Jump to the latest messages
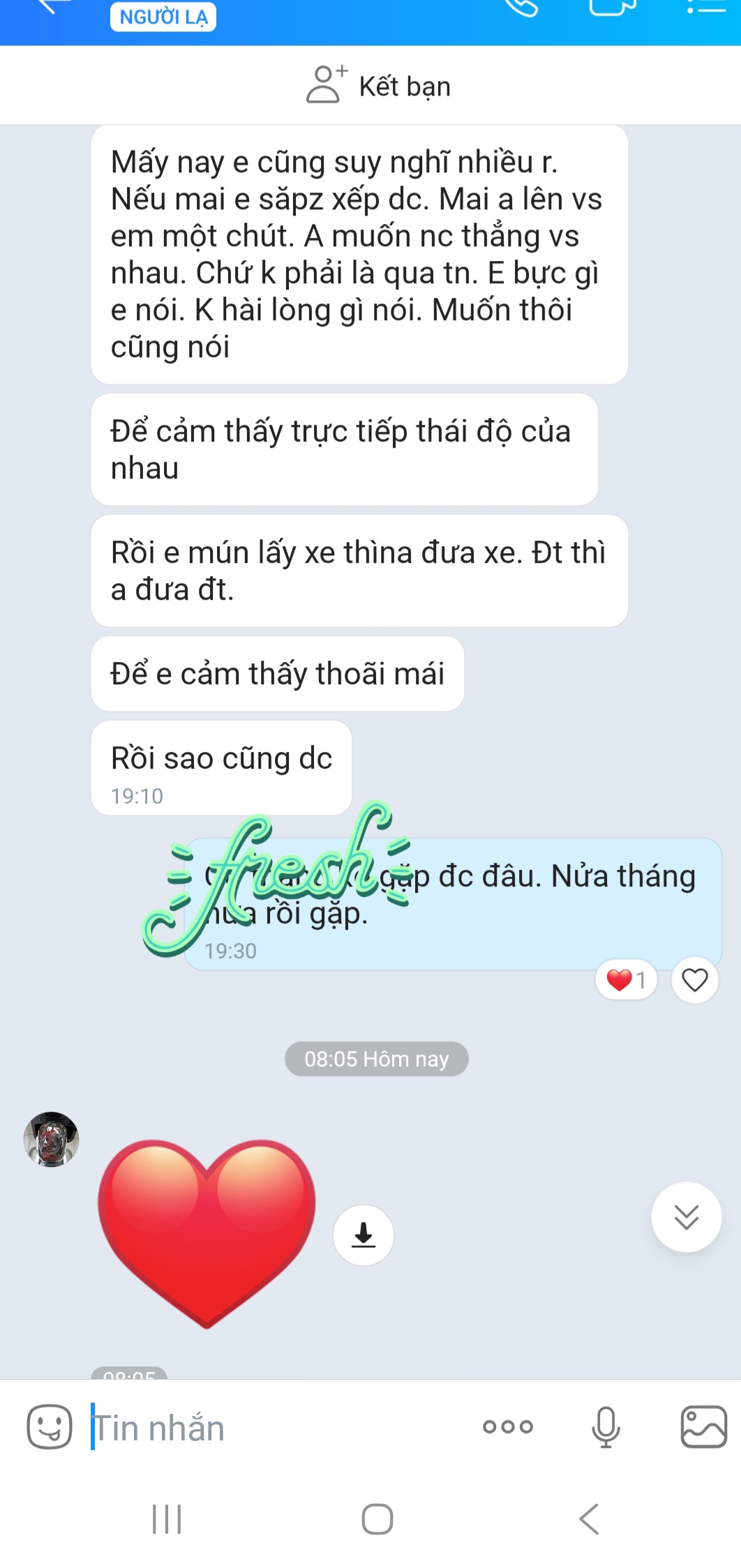This screenshot has height=1568, width=741. pos(686,1217)
